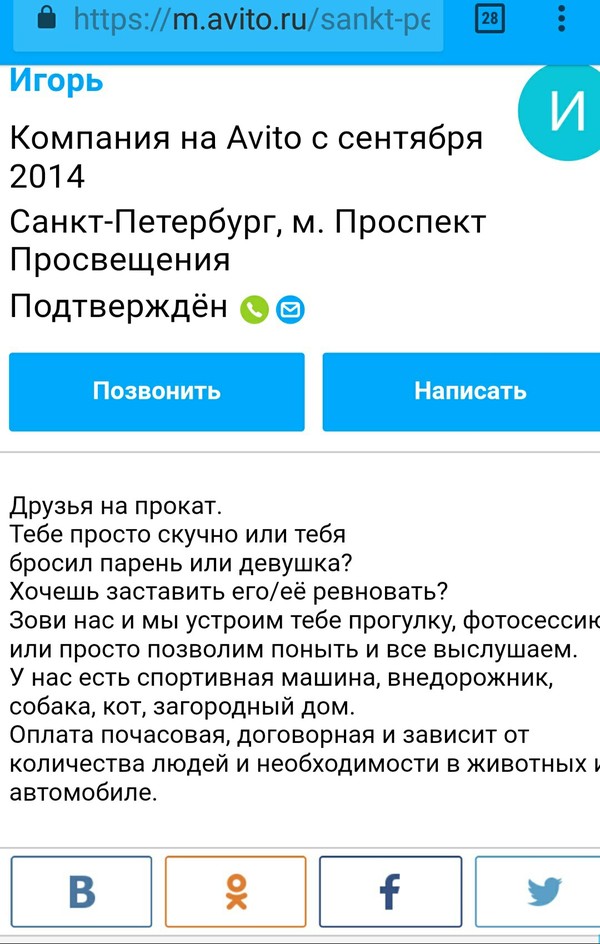The image size is (600, 944).
Task: Share the listing on Facebook
Action: (x=390, y=890)
